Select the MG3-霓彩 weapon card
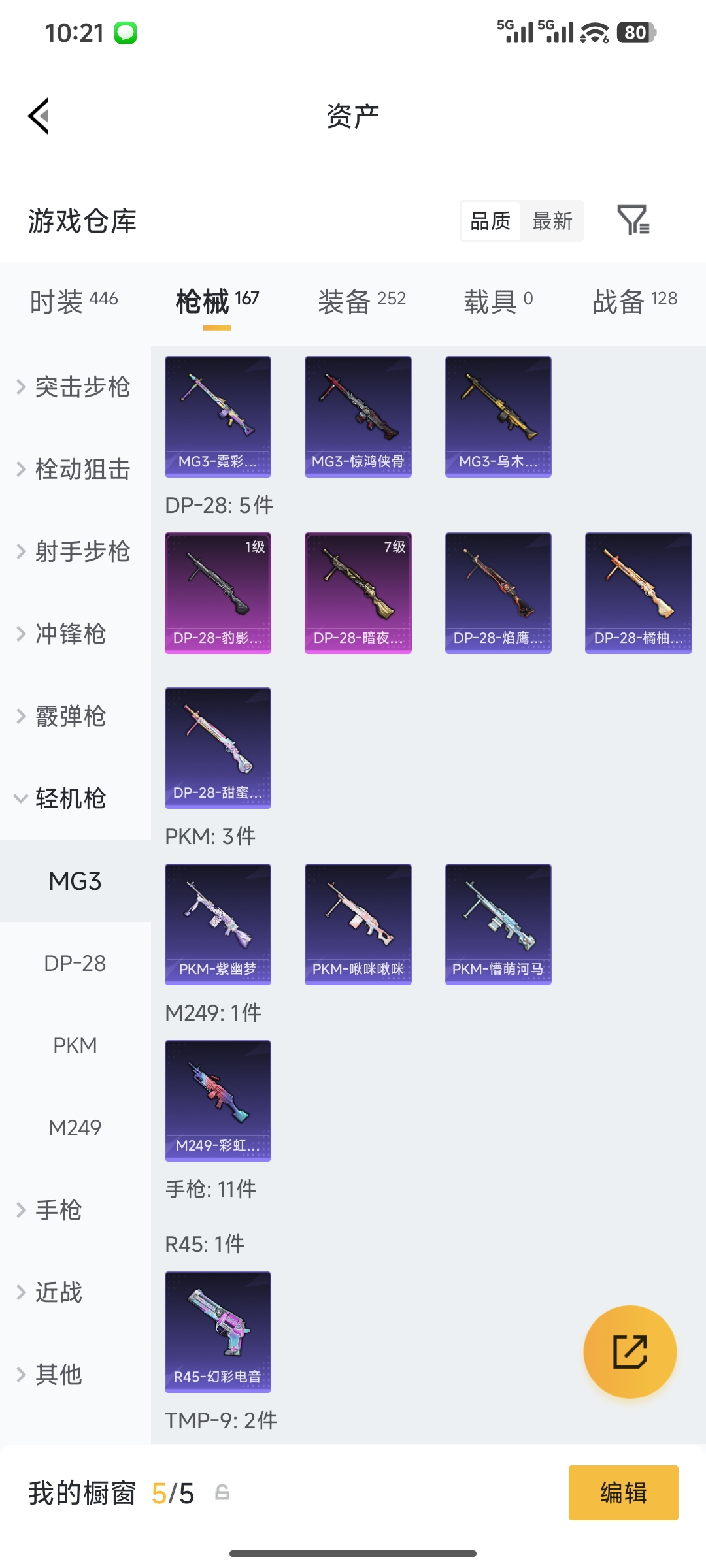This screenshot has width=706, height=1568. (x=218, y=416)
